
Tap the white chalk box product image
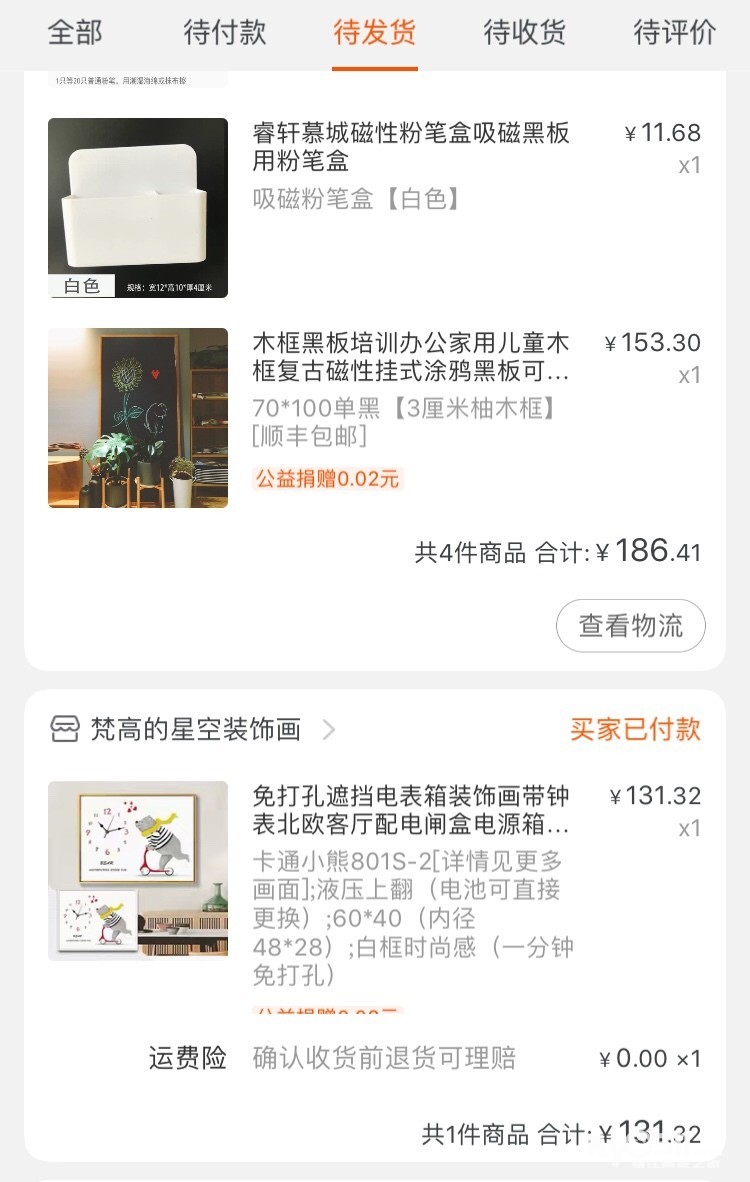point(138,208)
